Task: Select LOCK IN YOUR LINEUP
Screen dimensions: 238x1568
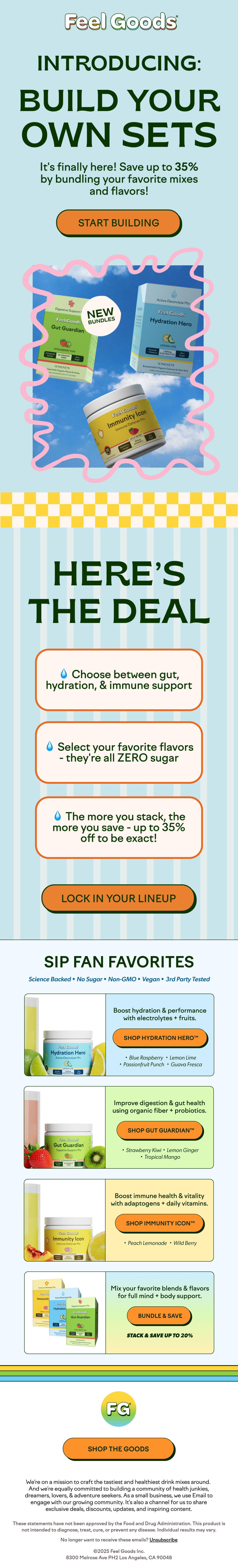Action: click(119, 899)
